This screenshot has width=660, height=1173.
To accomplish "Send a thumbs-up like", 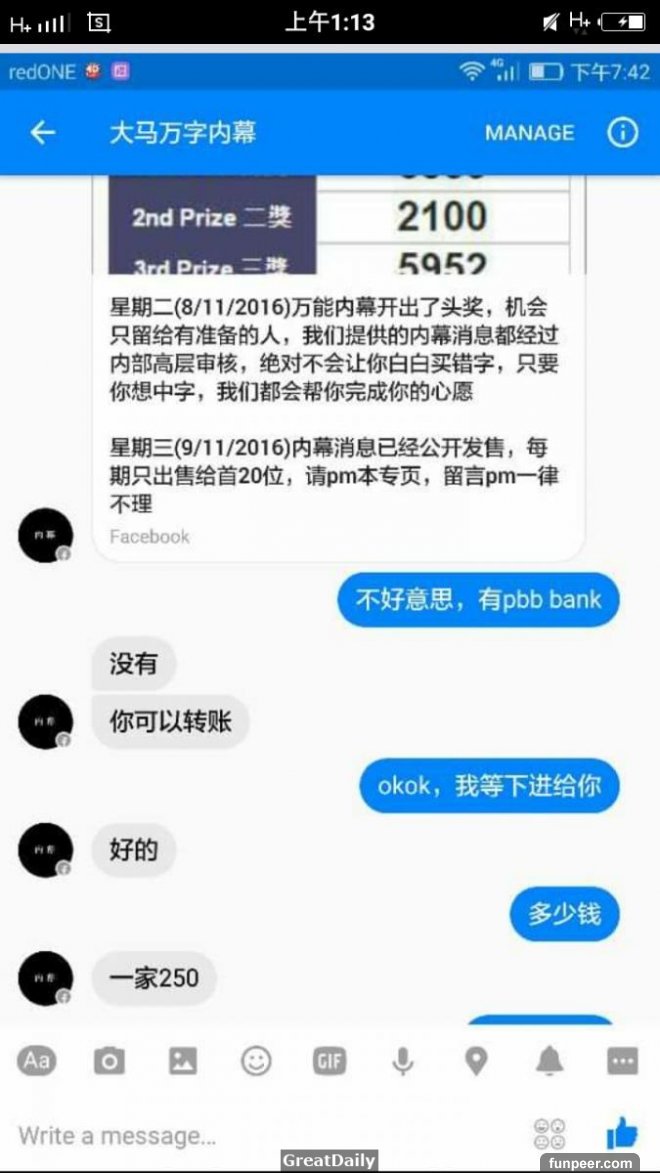I will (622, 1133).
